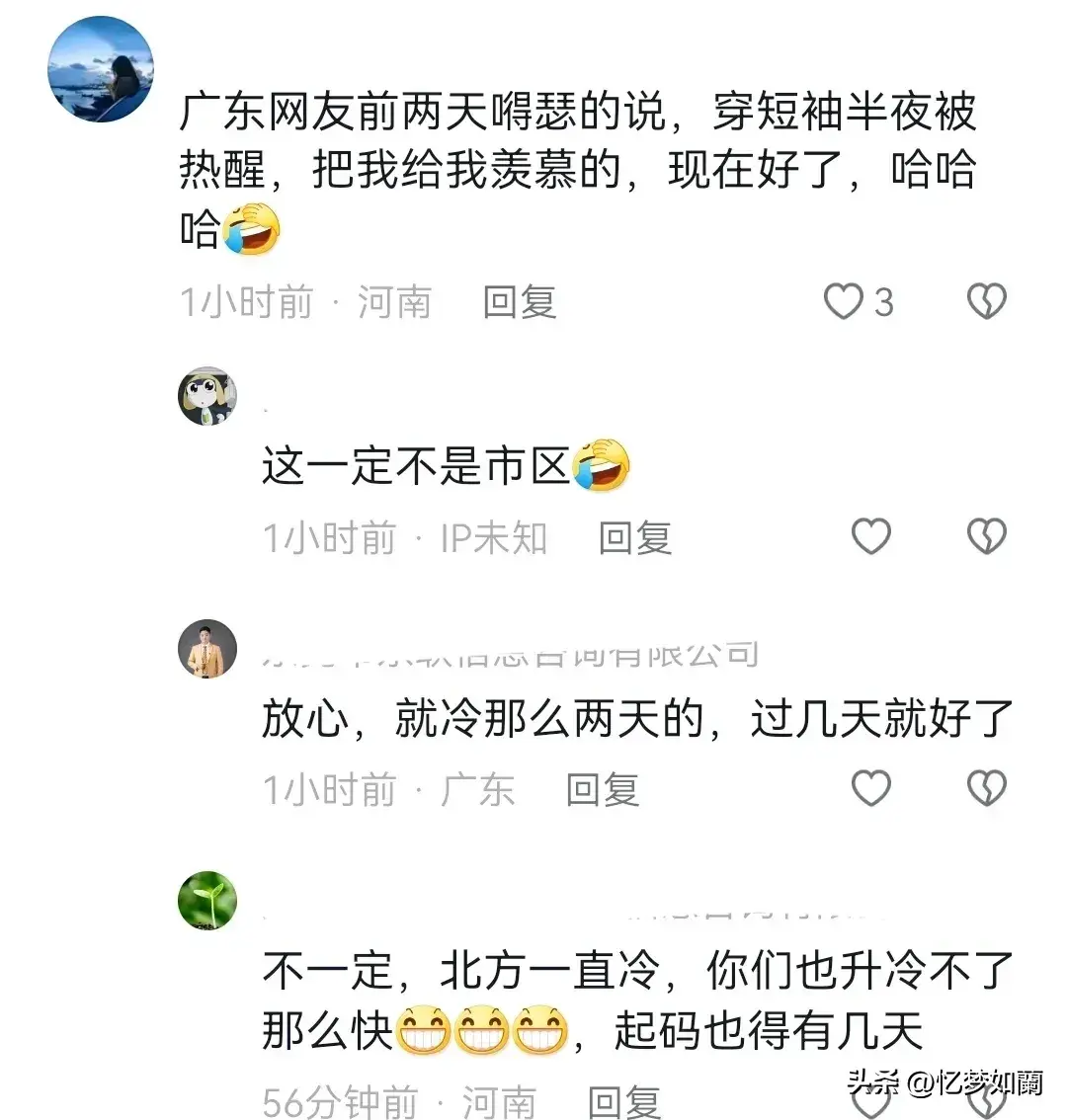
Task: Like the comment '放心，就冷那么两天的'
Action: point(870,788)
